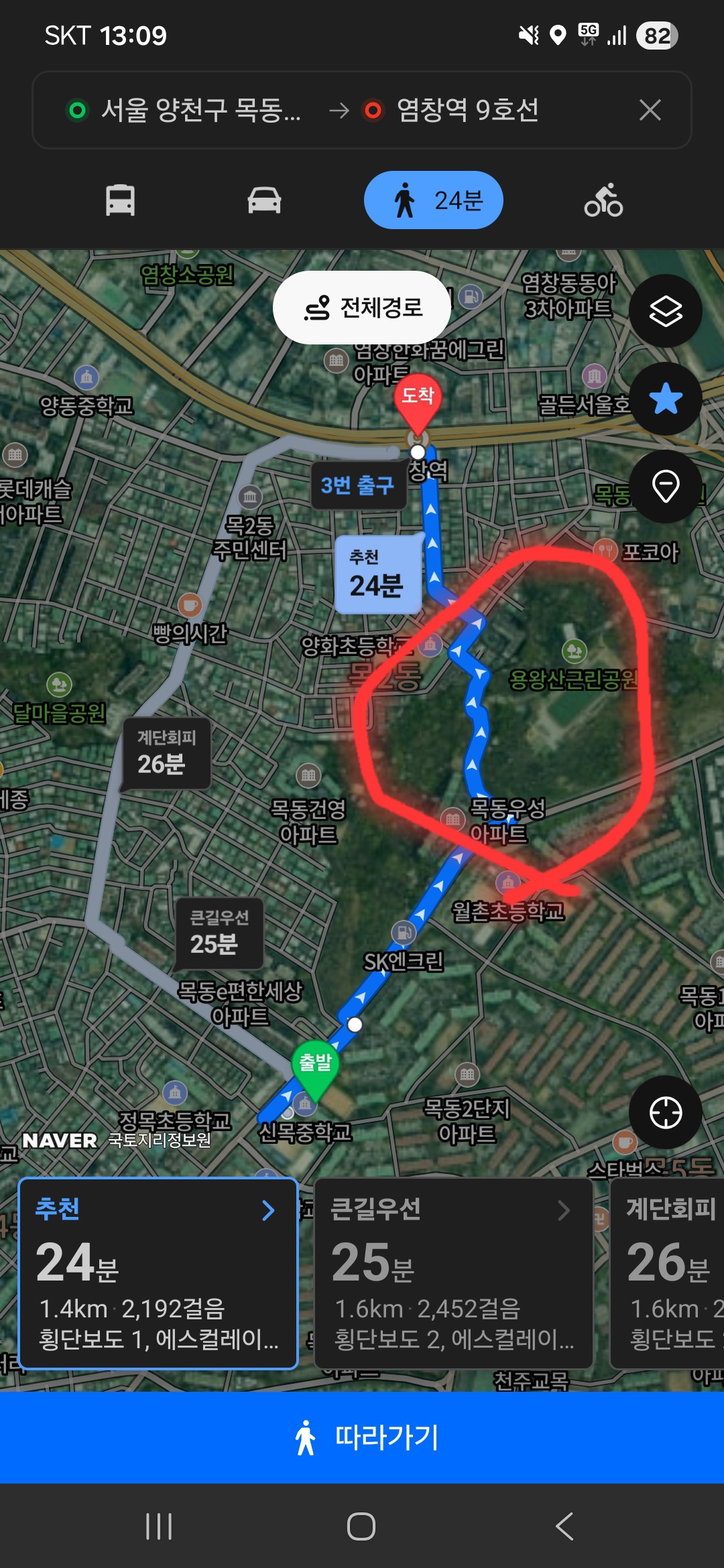Change the destination 염창역 9호선
Image resolution: width=724 pixels, height=1568 pixels.
(x=467, y=110)
